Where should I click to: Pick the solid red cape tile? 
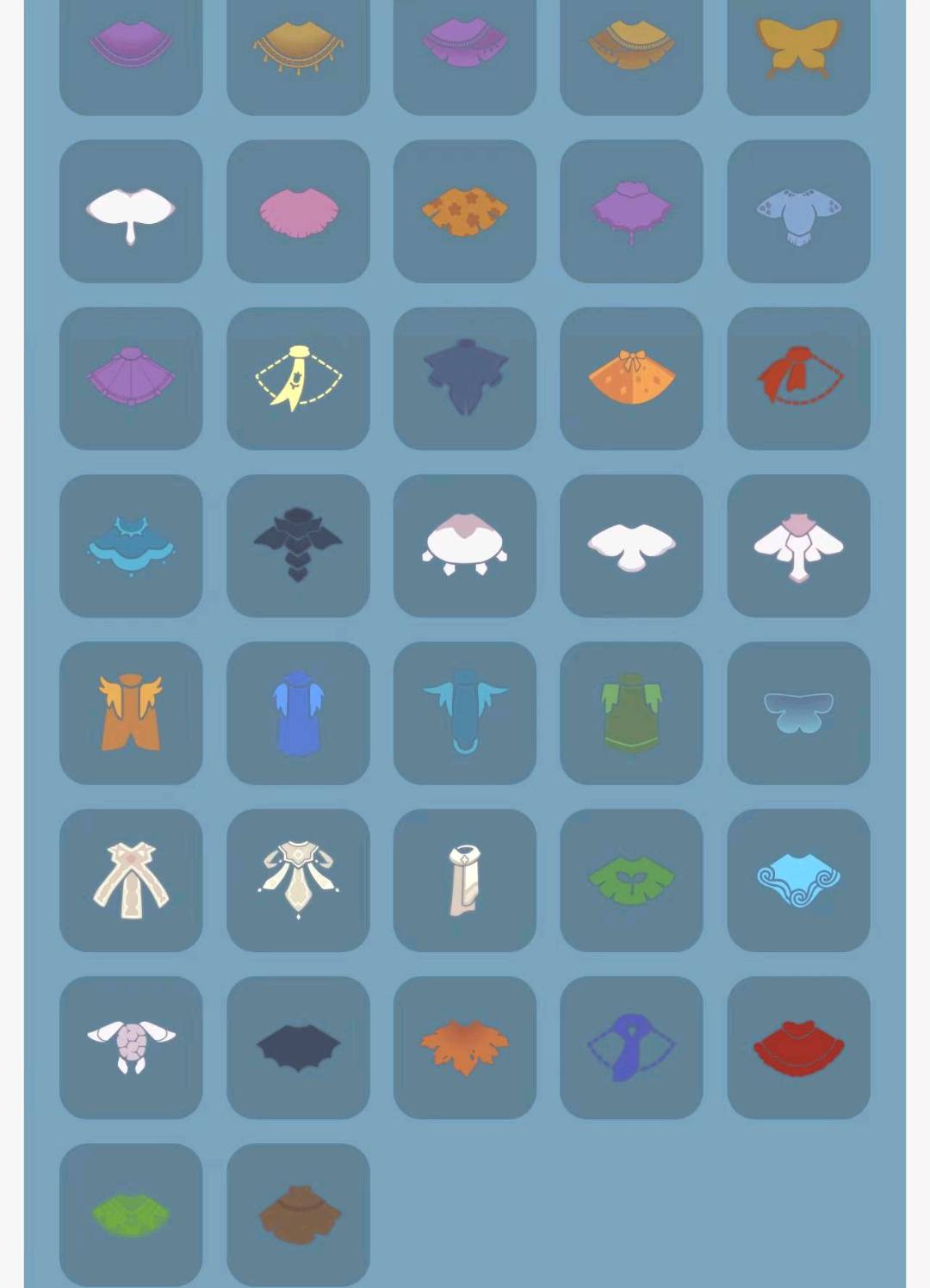pos(798,1047)
